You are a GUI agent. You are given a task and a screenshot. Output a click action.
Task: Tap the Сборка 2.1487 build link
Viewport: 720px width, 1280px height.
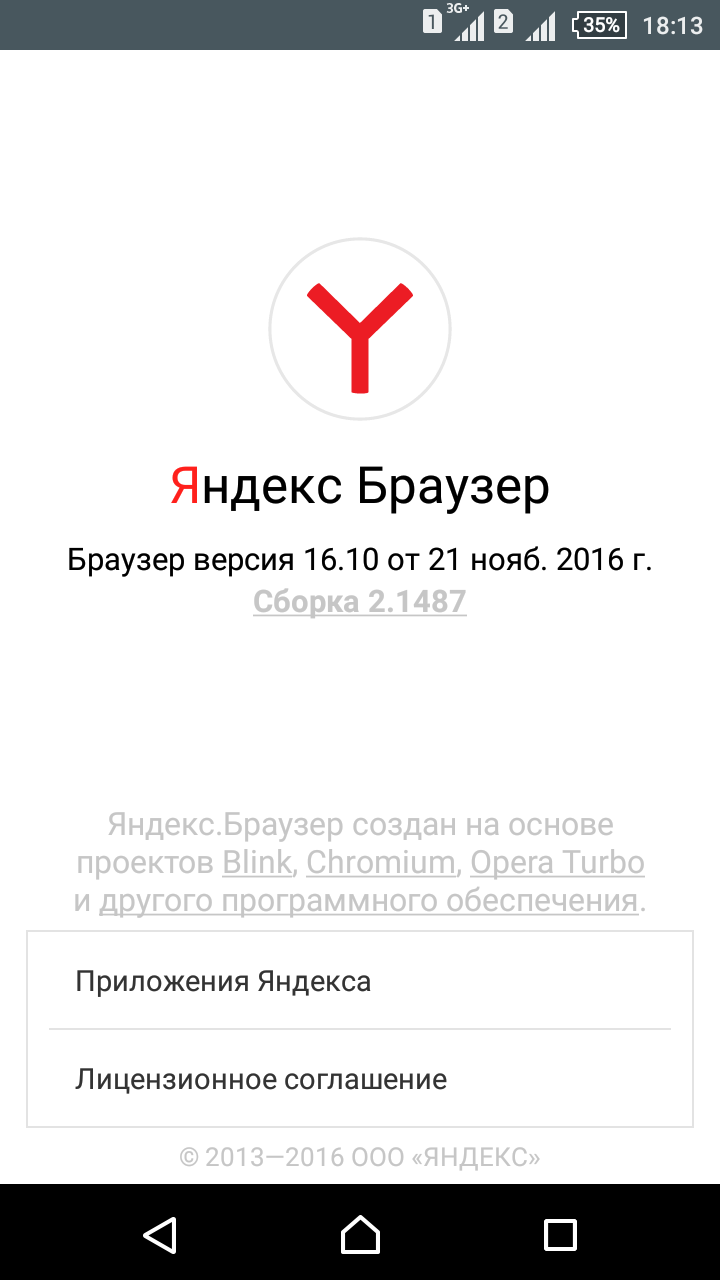(360, 602)
